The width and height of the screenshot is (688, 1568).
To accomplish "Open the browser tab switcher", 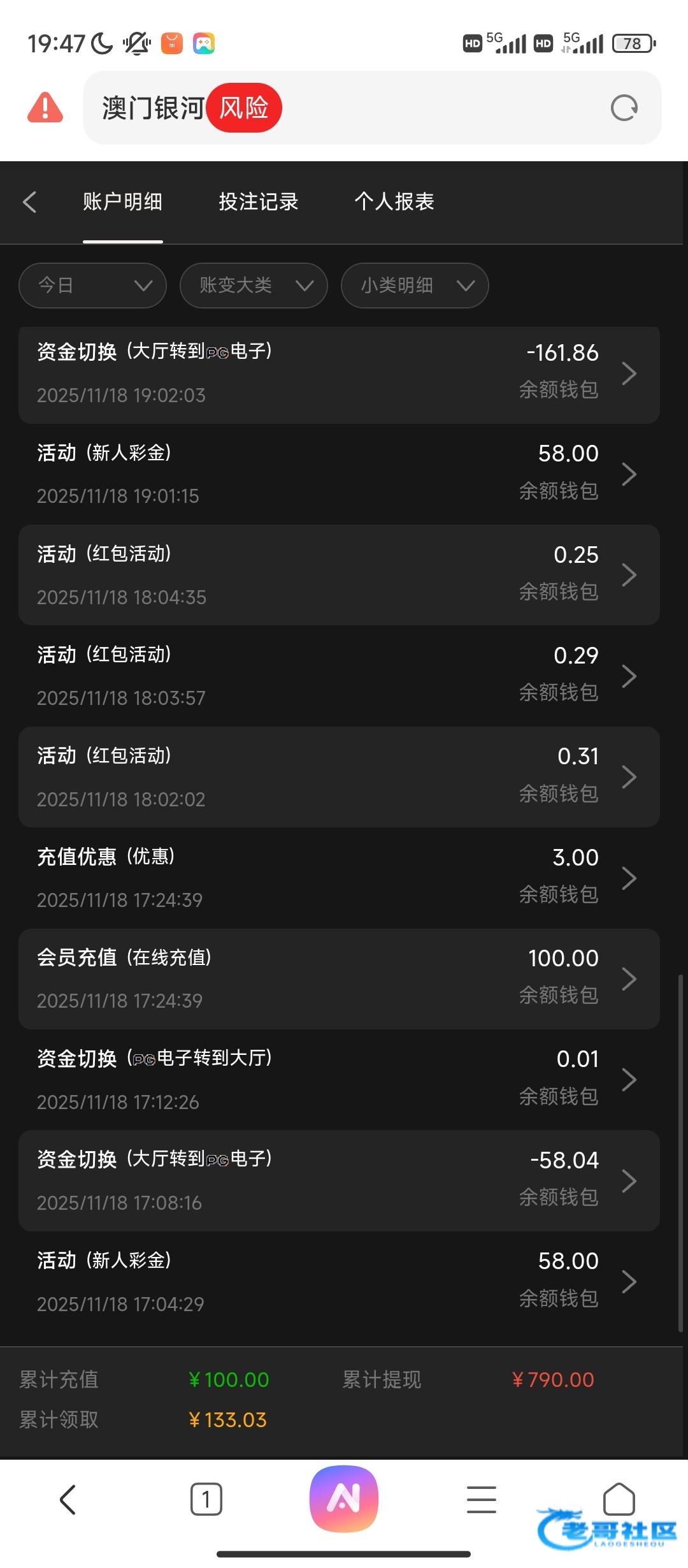I will 206,1499.
